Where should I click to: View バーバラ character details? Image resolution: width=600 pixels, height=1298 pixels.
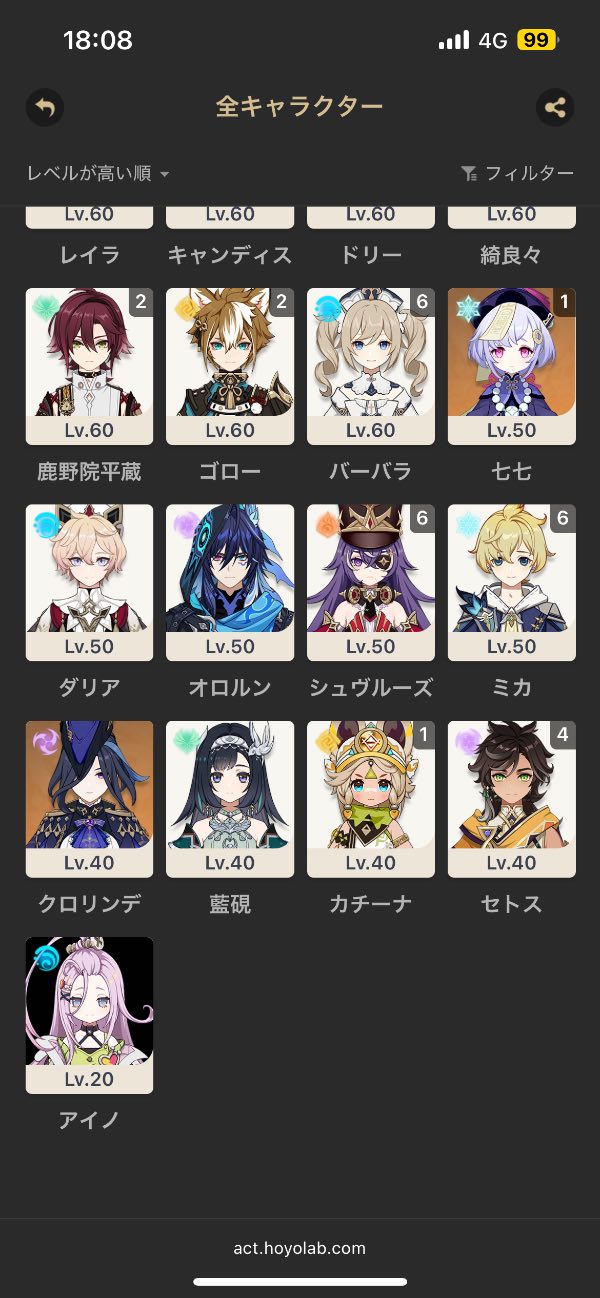tap(370, 366)
